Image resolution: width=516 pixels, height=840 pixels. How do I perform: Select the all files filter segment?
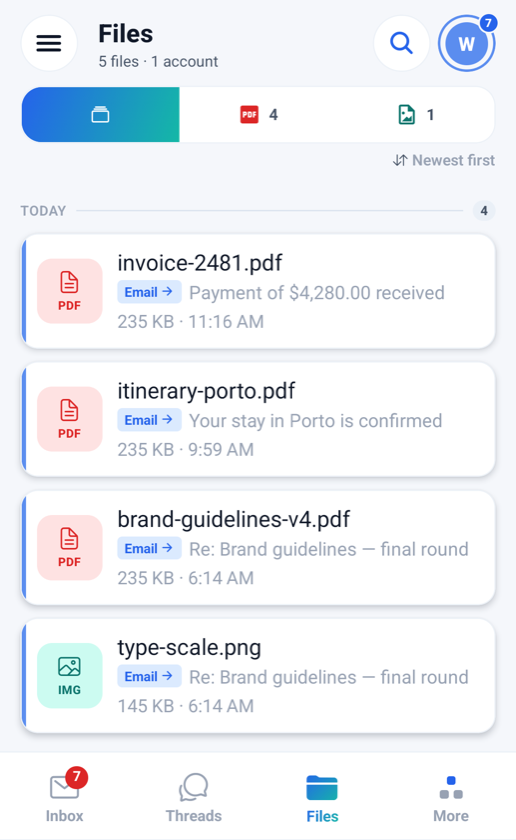tap(100, 115)
